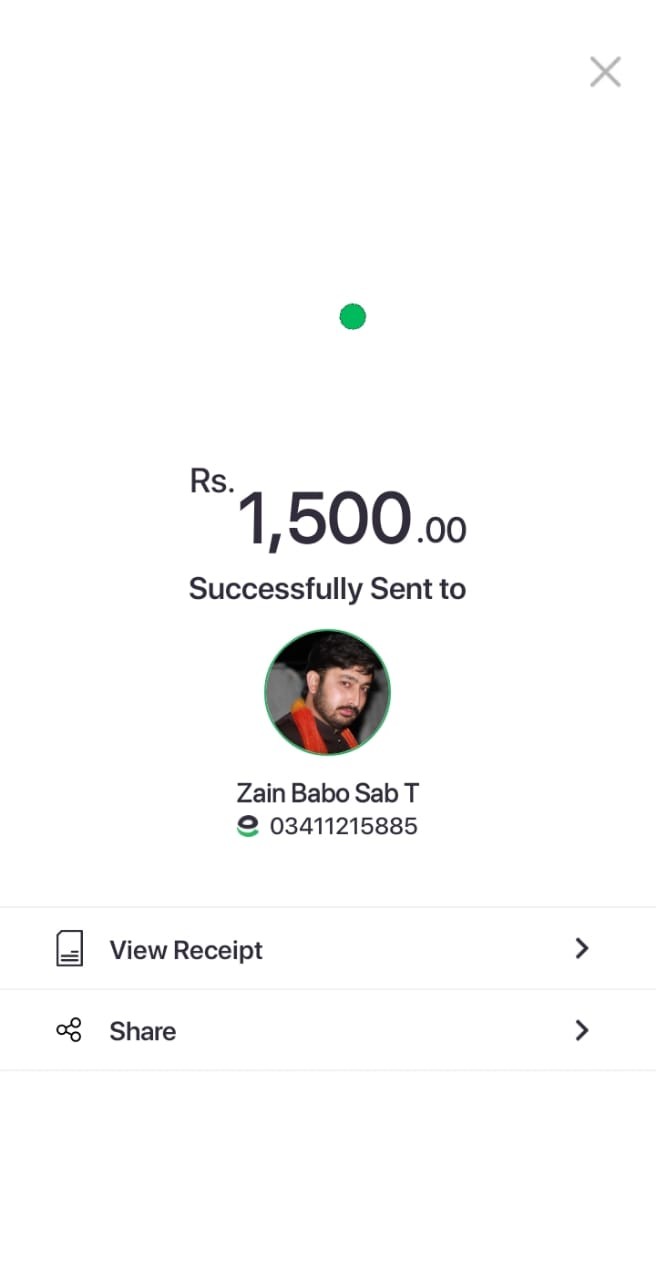Share the transaction details

pyautogui.click(x=143, y=1031)
